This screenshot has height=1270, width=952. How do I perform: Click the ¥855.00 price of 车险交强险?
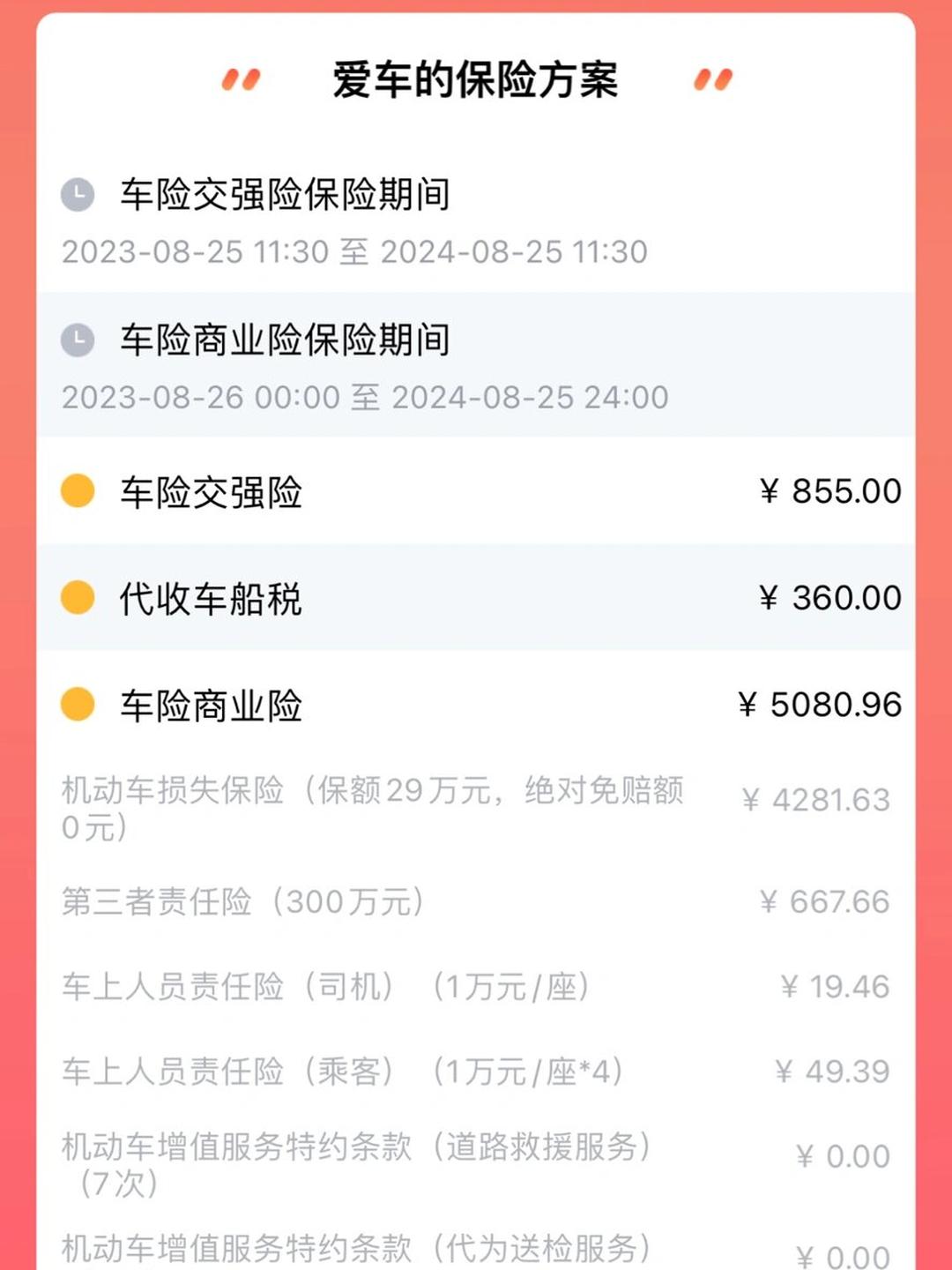point(831,492)
